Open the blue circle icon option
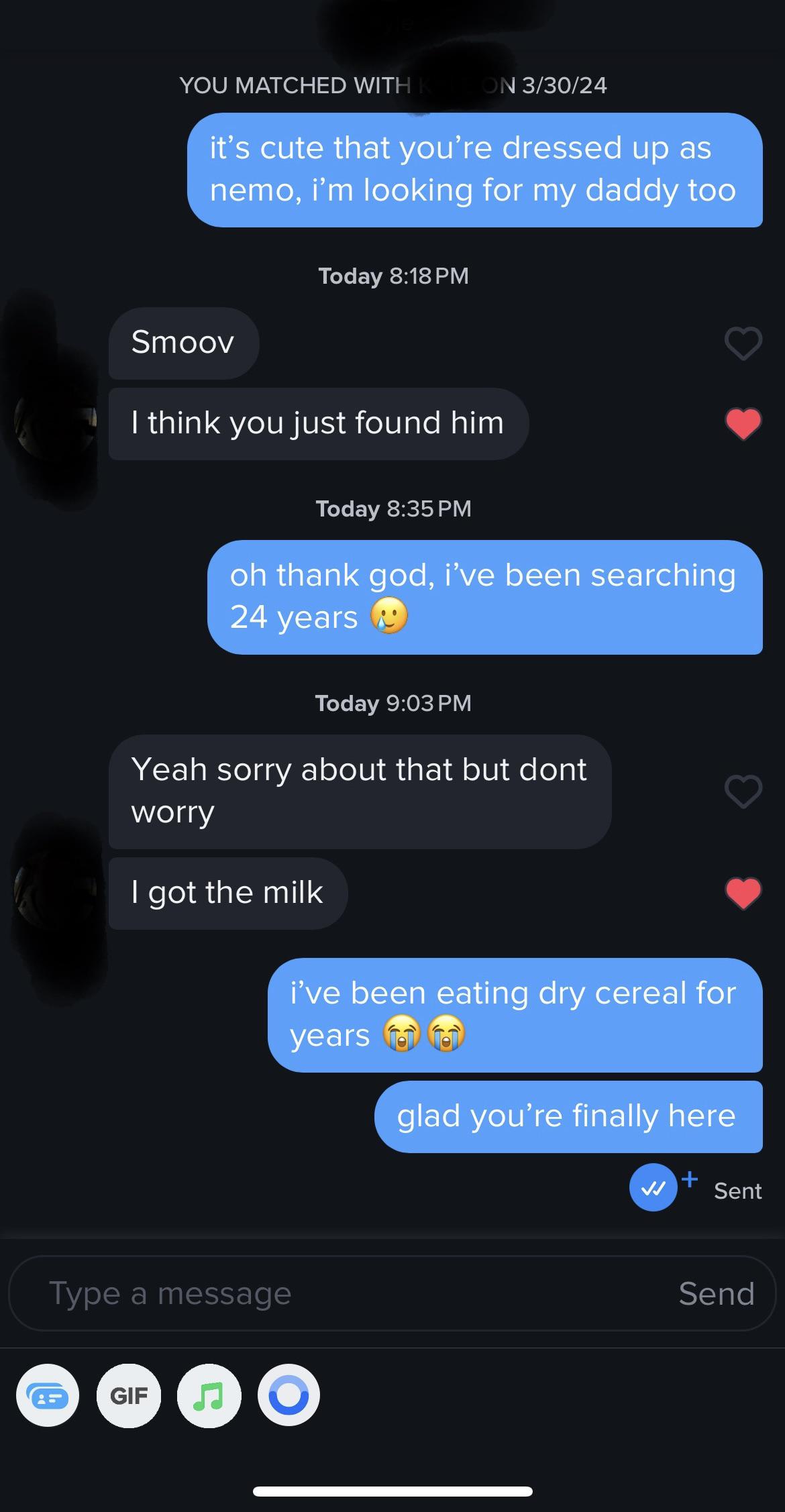Image resolution: width=785 pixels, height=1512 pixels. click(289, 1395)
